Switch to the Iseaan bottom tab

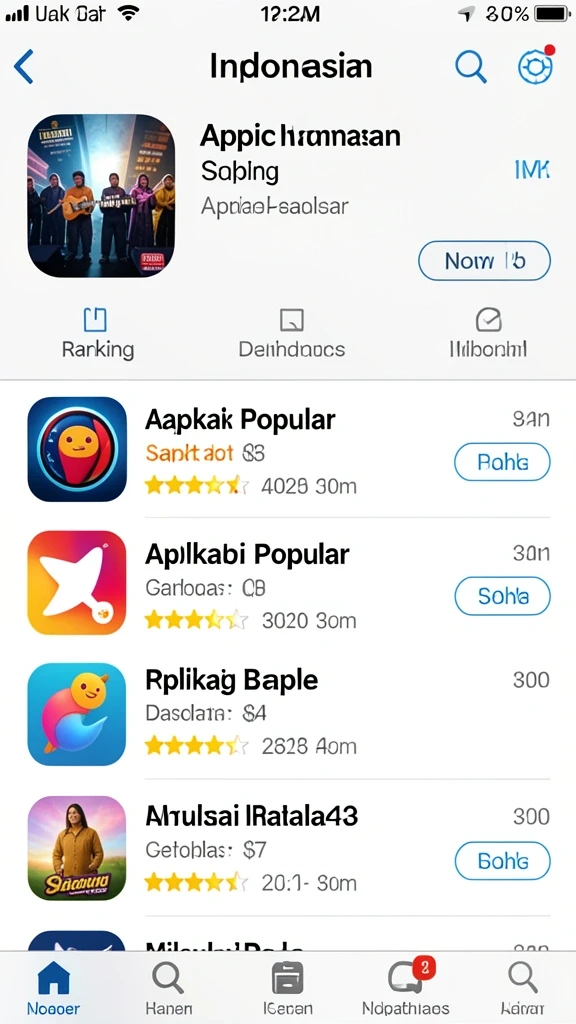(287, 988)
